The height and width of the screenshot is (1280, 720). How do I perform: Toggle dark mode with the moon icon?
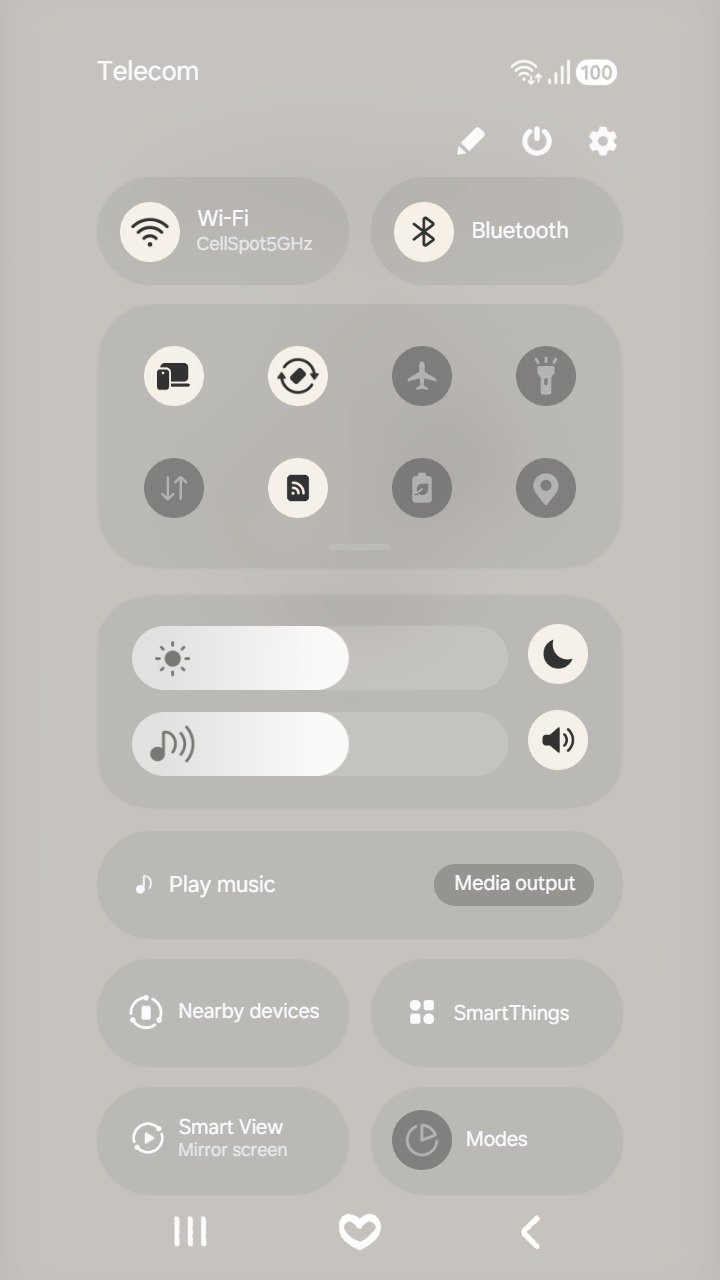click(558, 655)
